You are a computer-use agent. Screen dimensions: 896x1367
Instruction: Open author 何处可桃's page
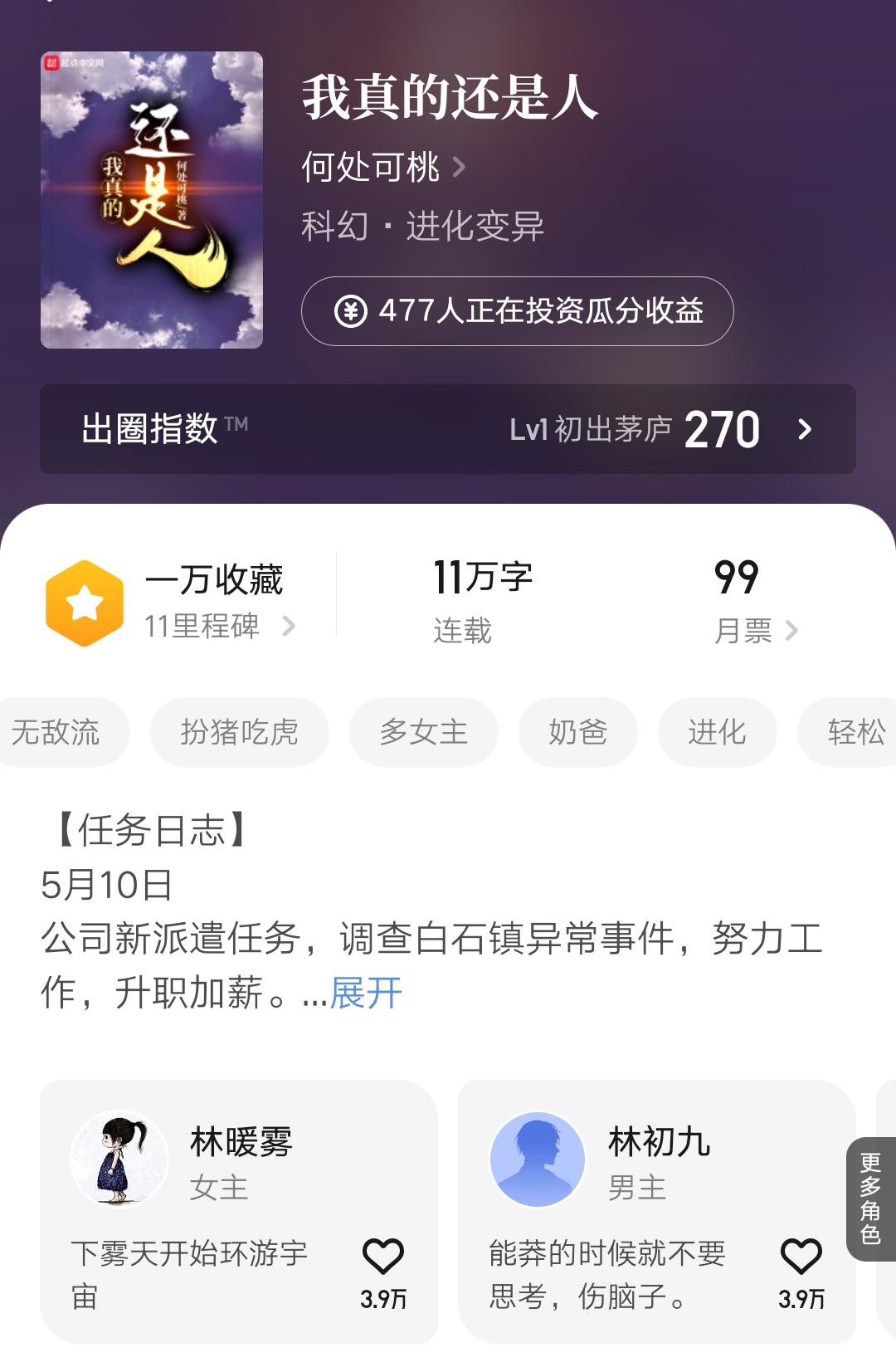[x=382, y=168]
